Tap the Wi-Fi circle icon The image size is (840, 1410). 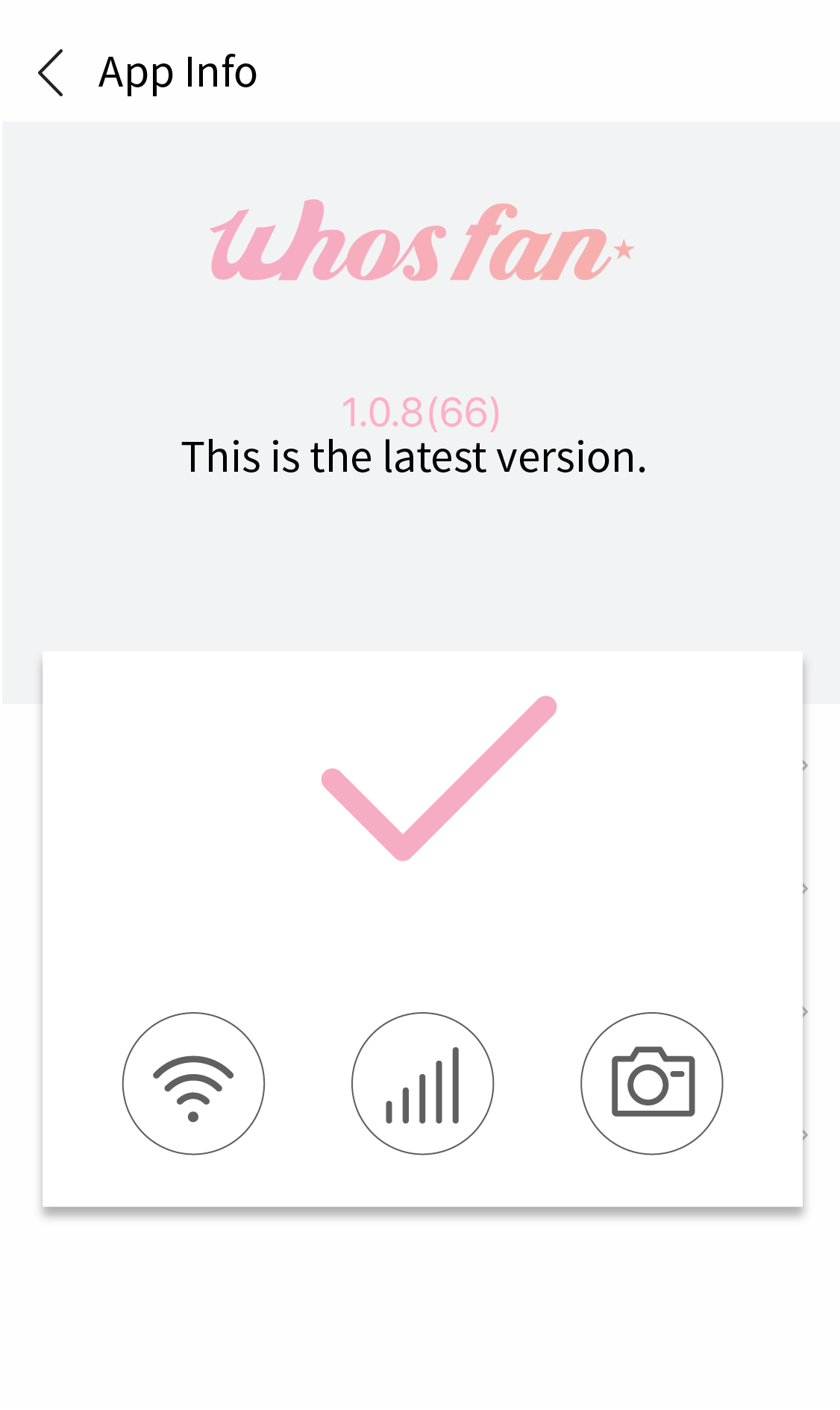click(193, 1082)
